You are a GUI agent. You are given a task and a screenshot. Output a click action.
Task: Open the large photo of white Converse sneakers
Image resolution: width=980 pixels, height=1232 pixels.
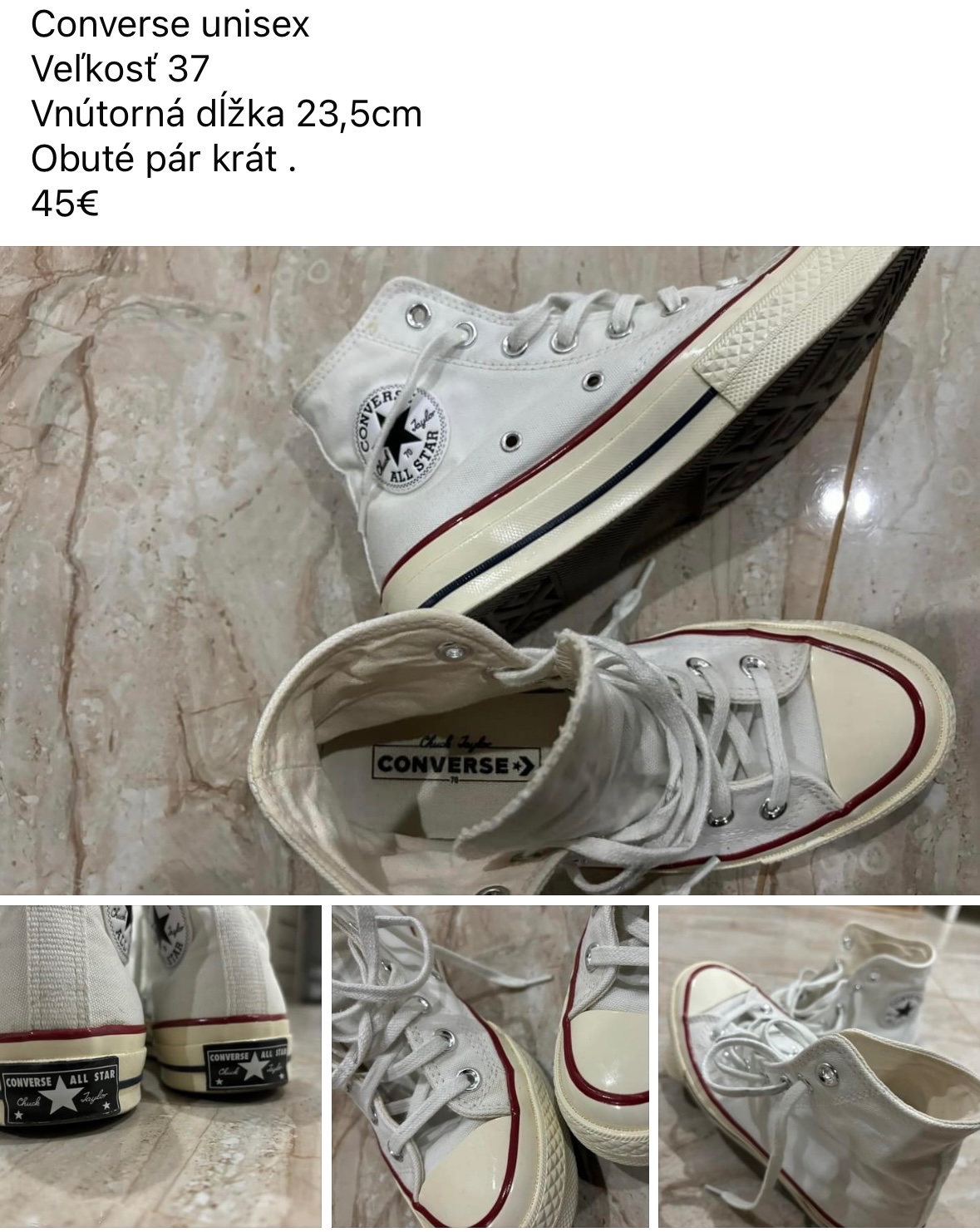click(x=490, y=570)
